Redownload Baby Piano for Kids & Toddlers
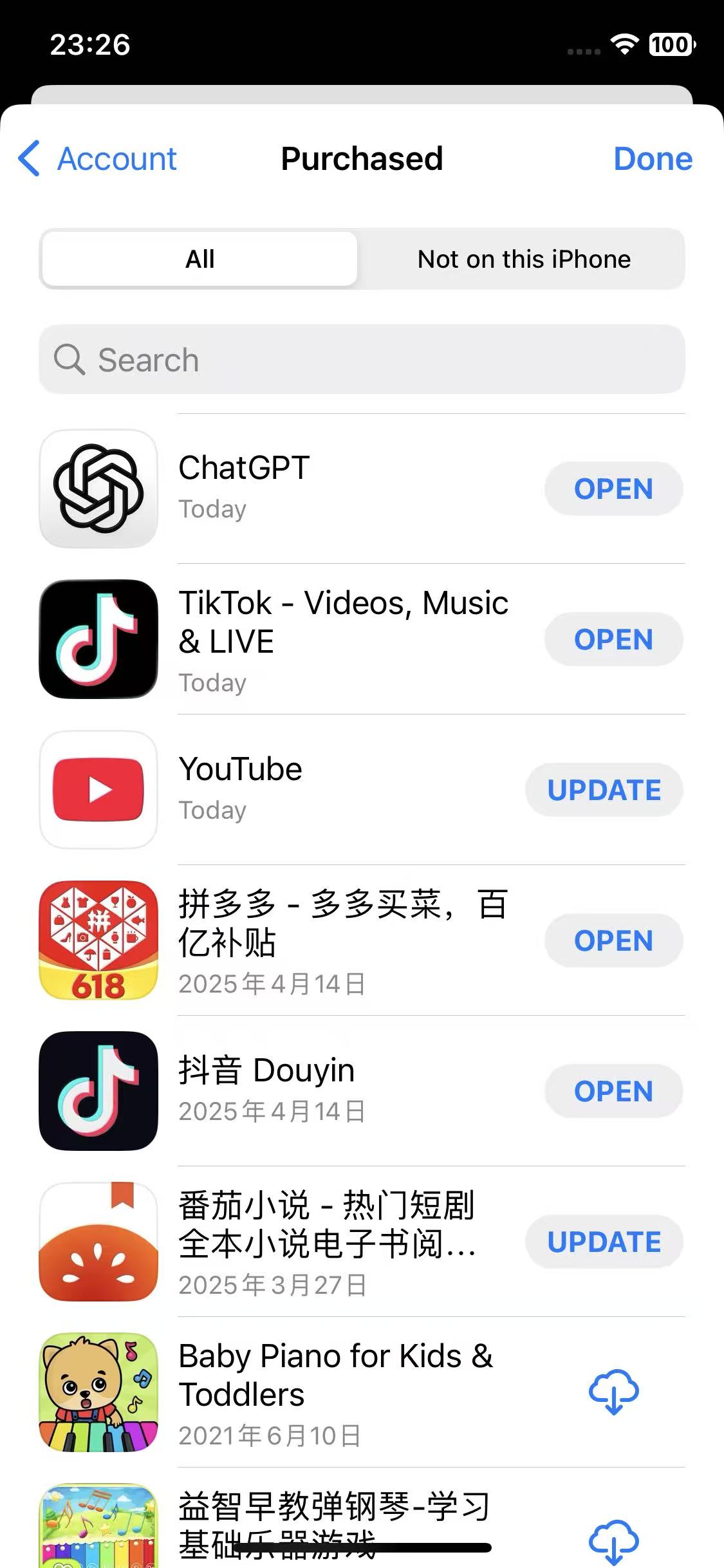Screen dimensions: 724x1568 (x=613, y=1392)
